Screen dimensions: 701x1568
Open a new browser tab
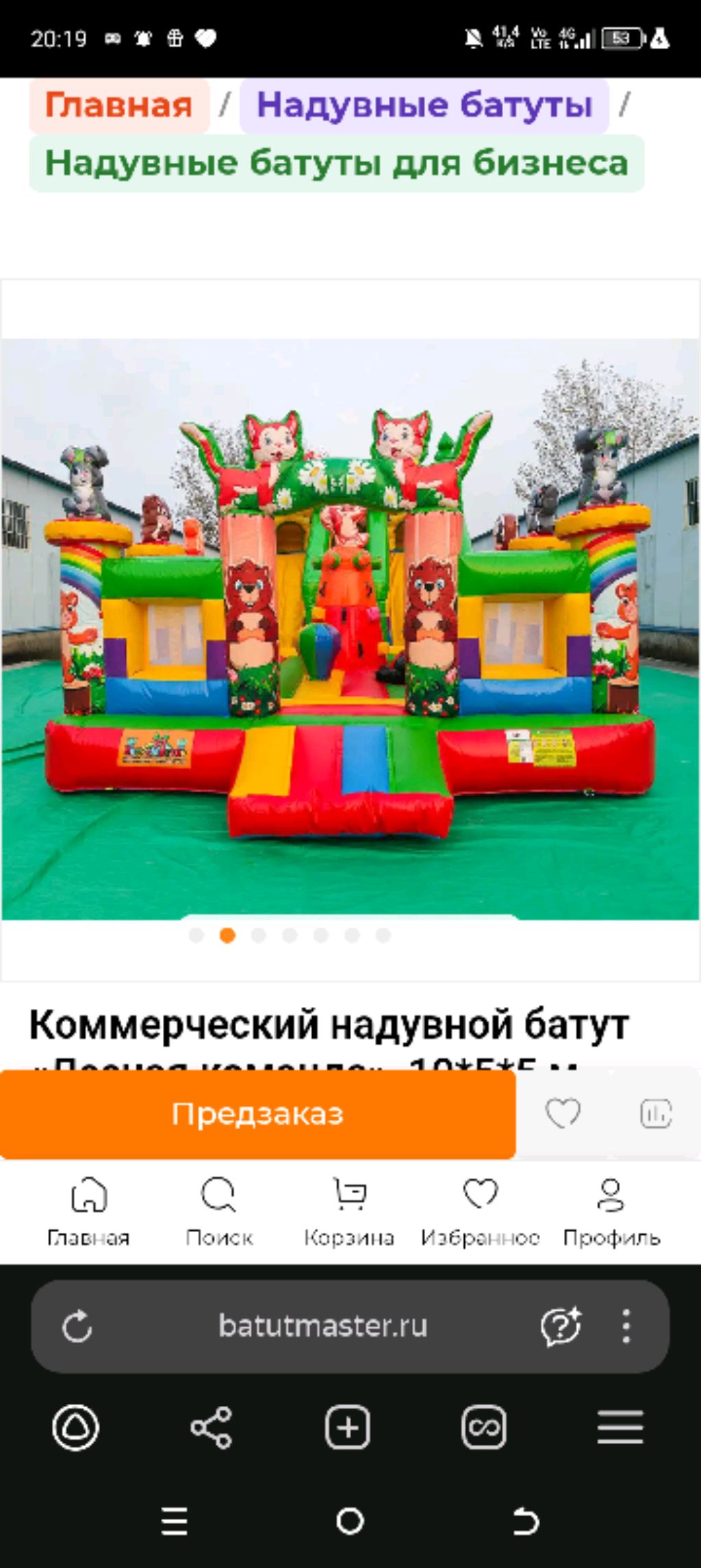point(348,1428)
